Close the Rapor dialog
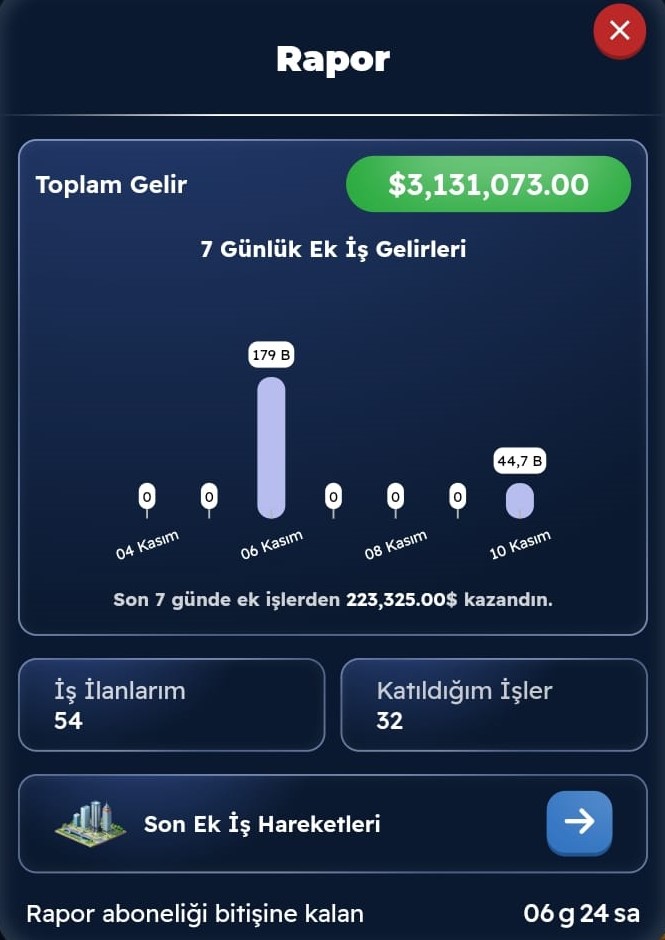This screenshot has width=665, height=940. (x=619, y=31)
